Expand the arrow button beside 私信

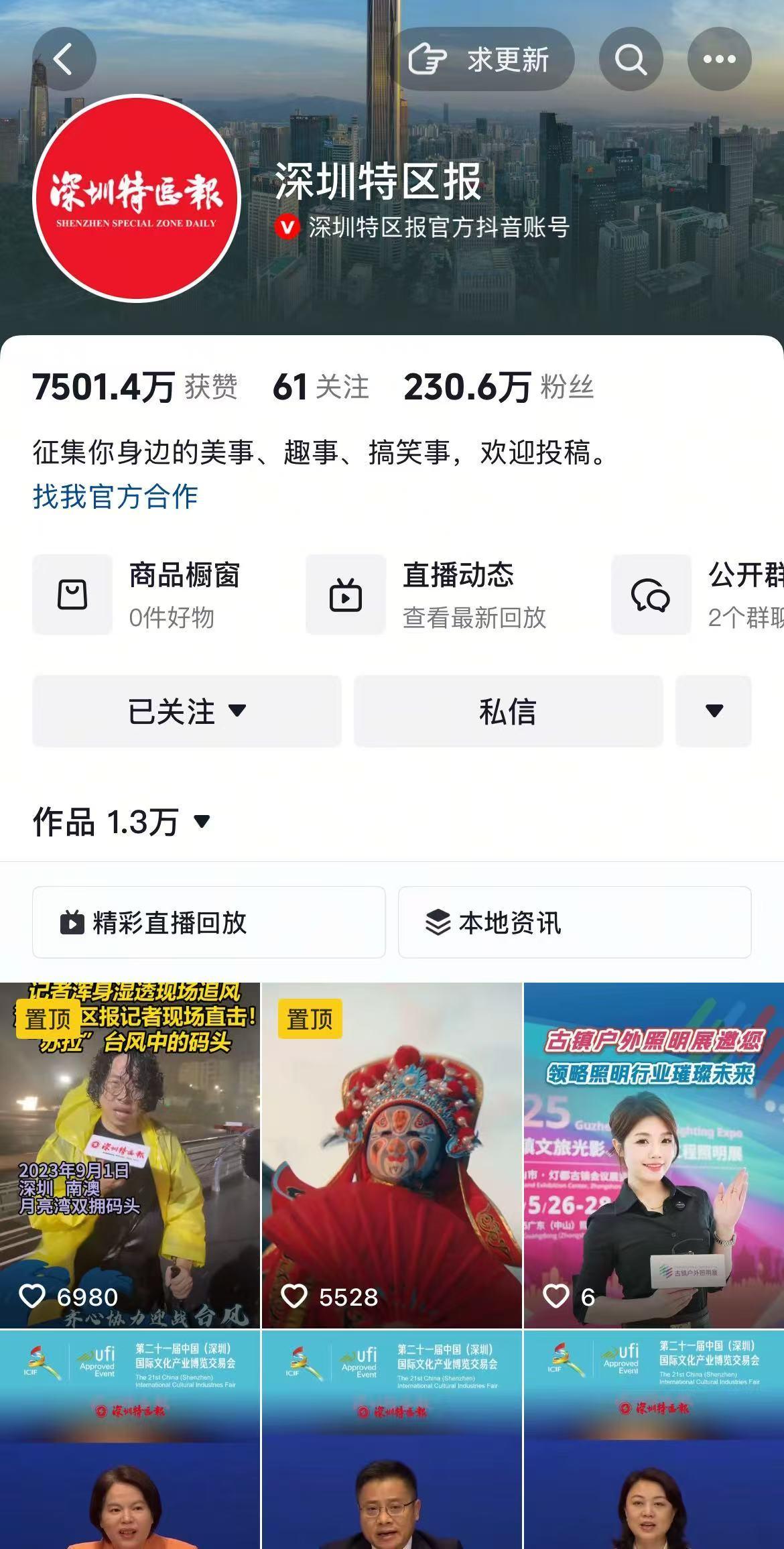click(x=714, y=711)
